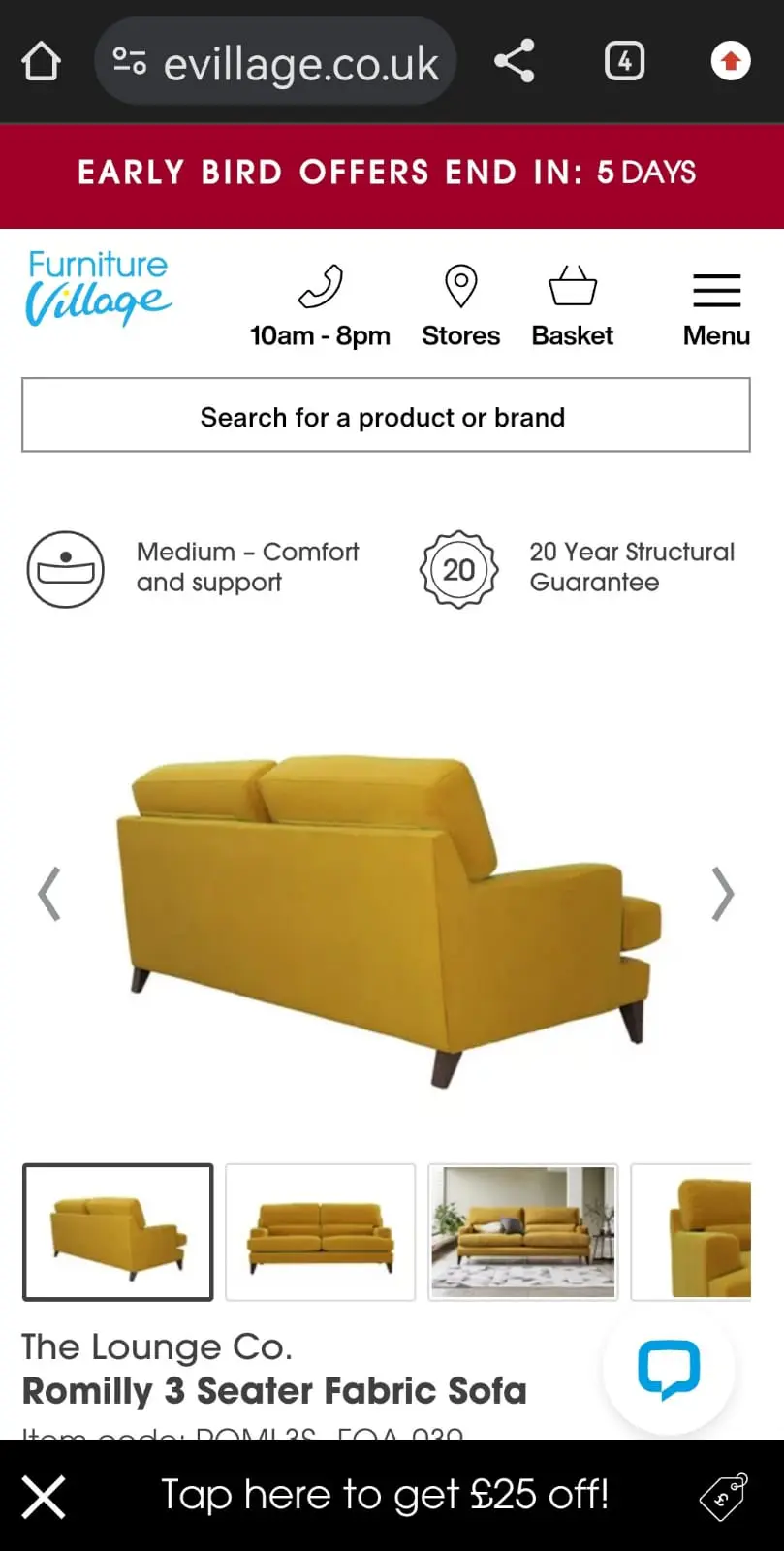Go to the browser home page
784x1551 pixels.
[x=41, y=62]
